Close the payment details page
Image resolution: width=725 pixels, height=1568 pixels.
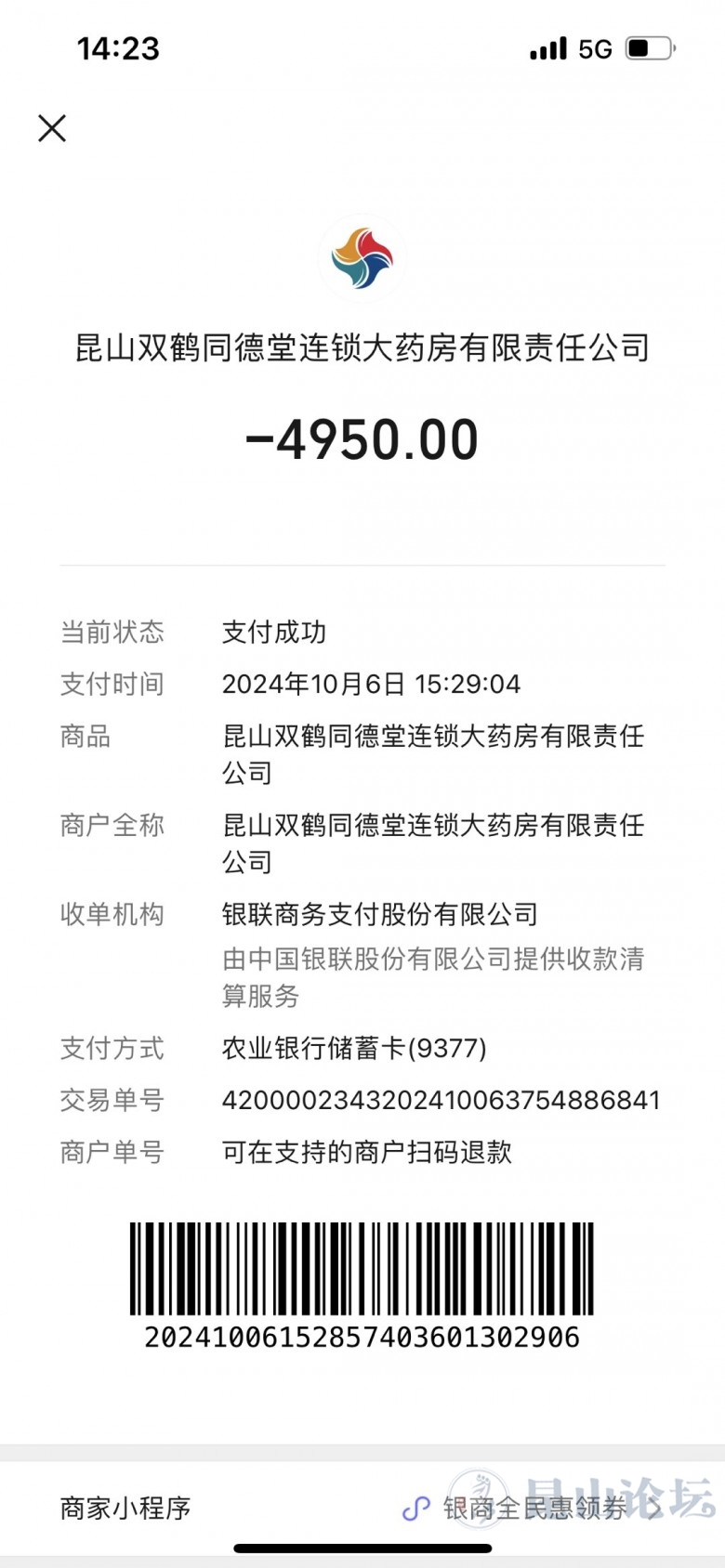52,128
